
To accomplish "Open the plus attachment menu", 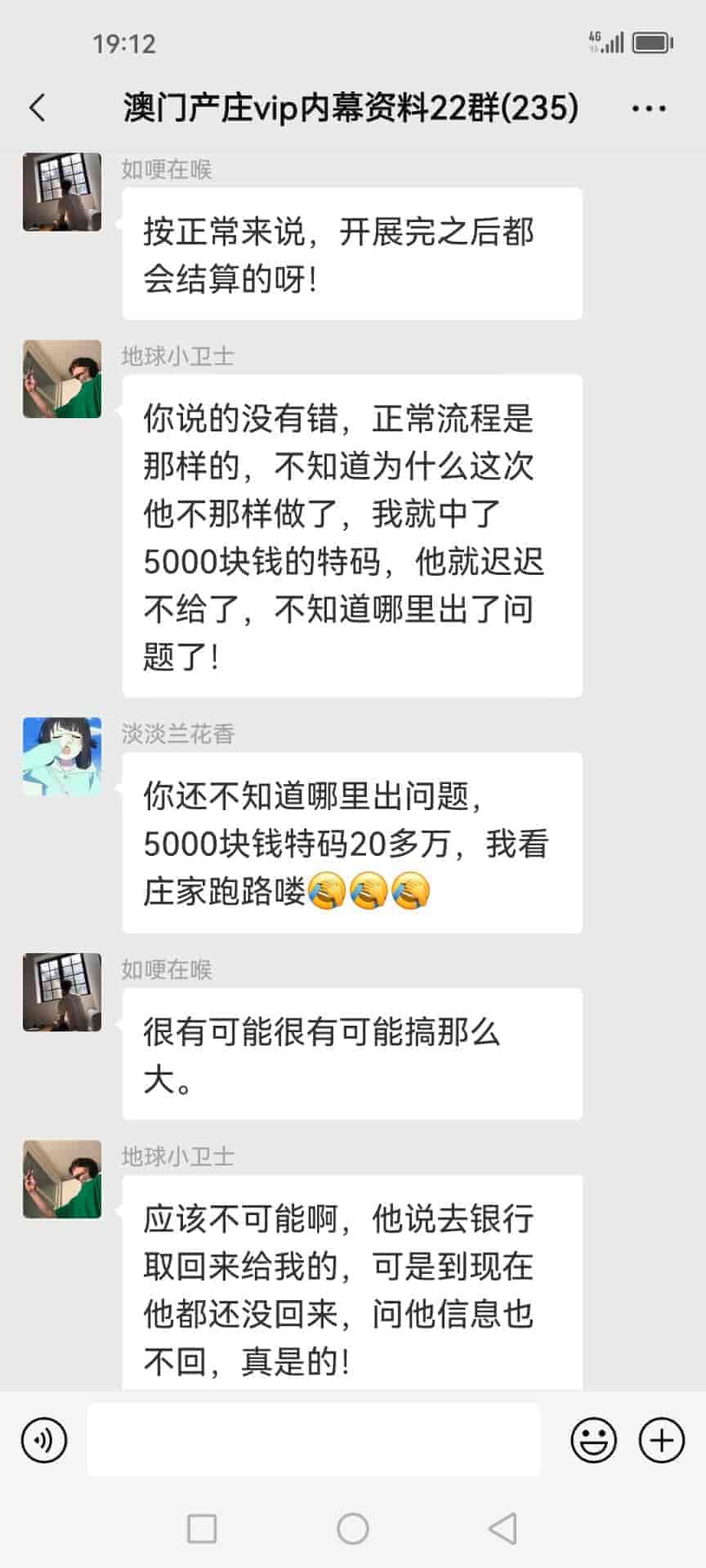I will click(x=661, y=1440).
